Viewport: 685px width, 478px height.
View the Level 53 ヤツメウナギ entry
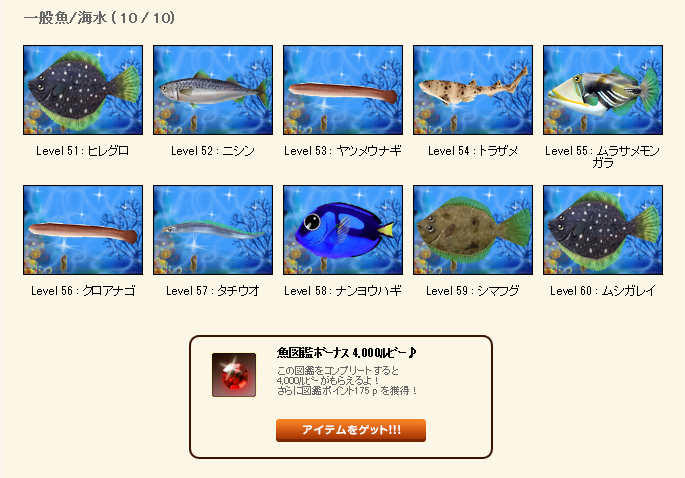[343, 90]
